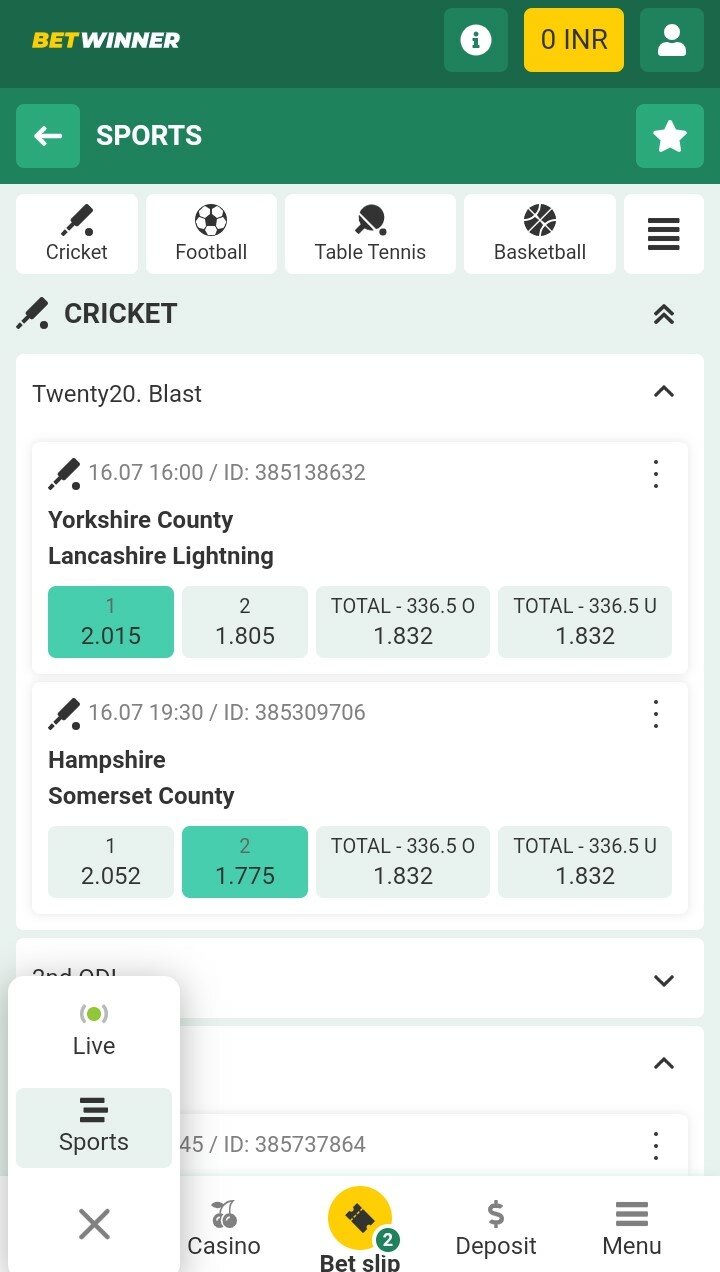The image size is (720, 1272).
Task: Collapse the Twenty20. Blast league
Action: click(x=664, y=392)
